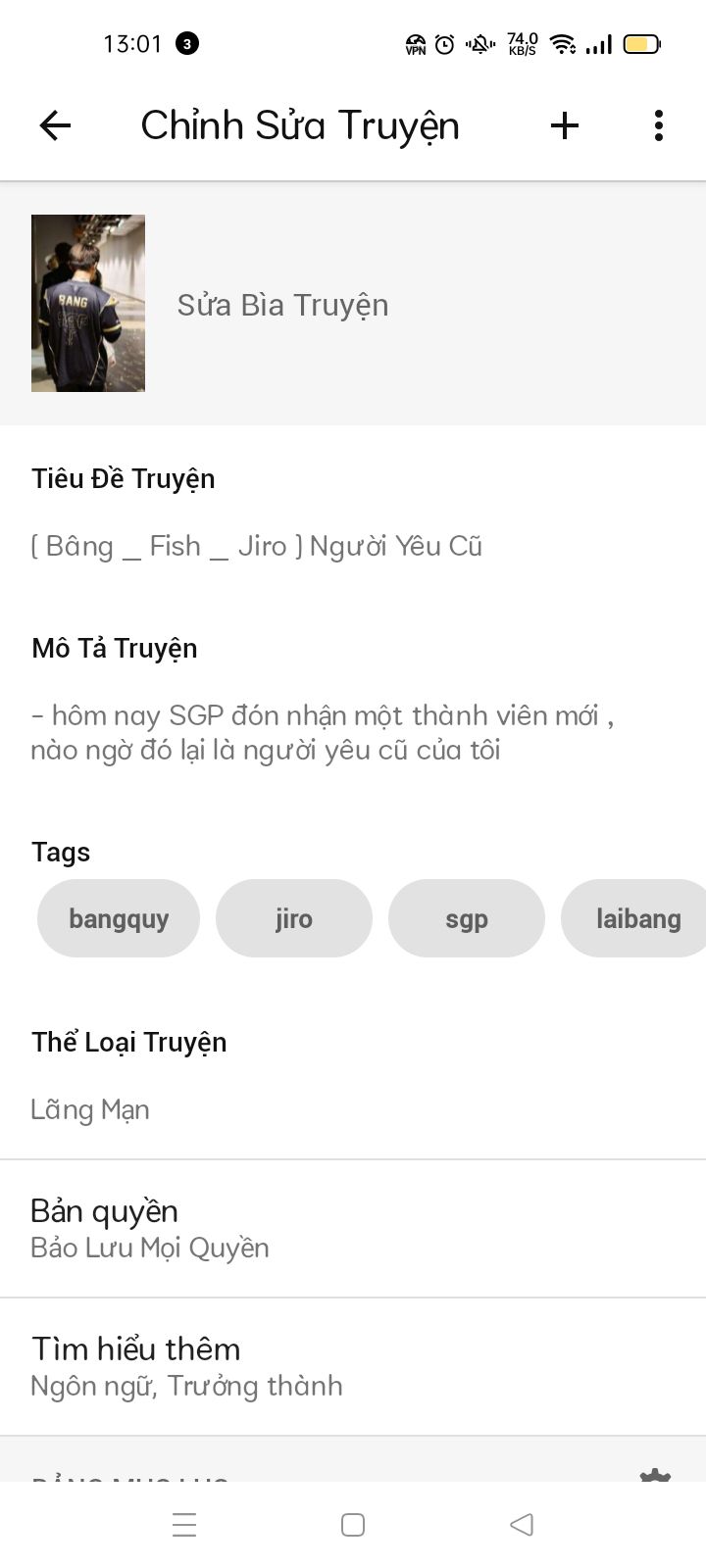Go to the system home screen
Screen dimensions: 706x1568
point(353,1525)
